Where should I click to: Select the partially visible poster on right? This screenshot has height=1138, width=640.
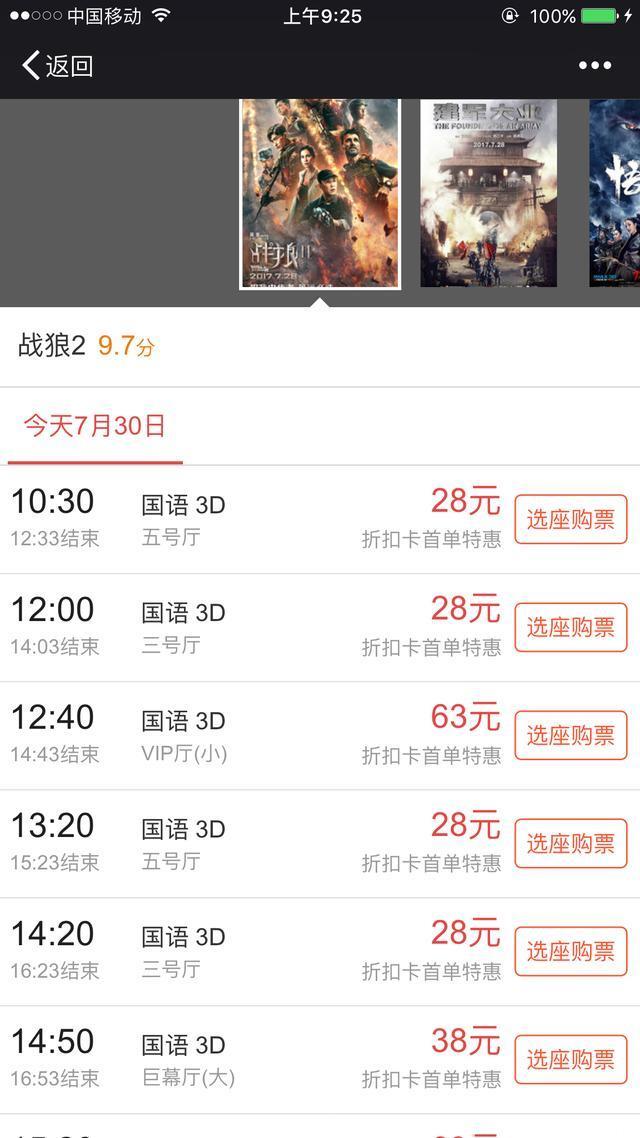click(615, 193)
